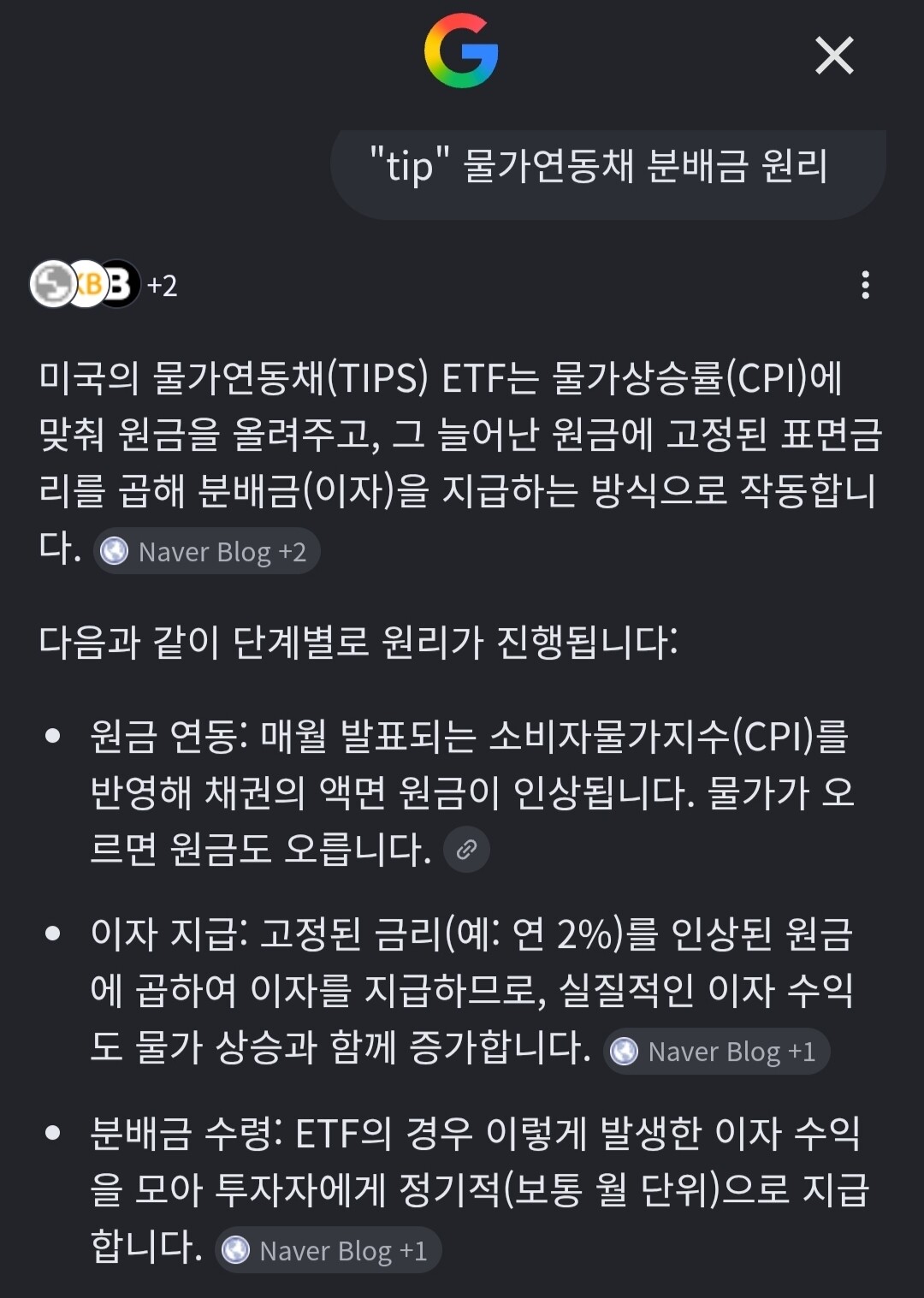Open the three-dot overflow menu
This screenshot has height=1298, width=924.
pyautogui.click(x=866, y=285)
